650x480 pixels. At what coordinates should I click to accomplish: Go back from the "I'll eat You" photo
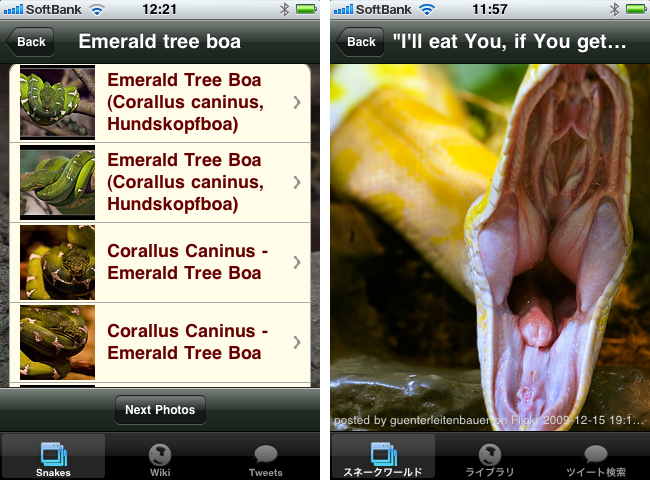point(360,42)
